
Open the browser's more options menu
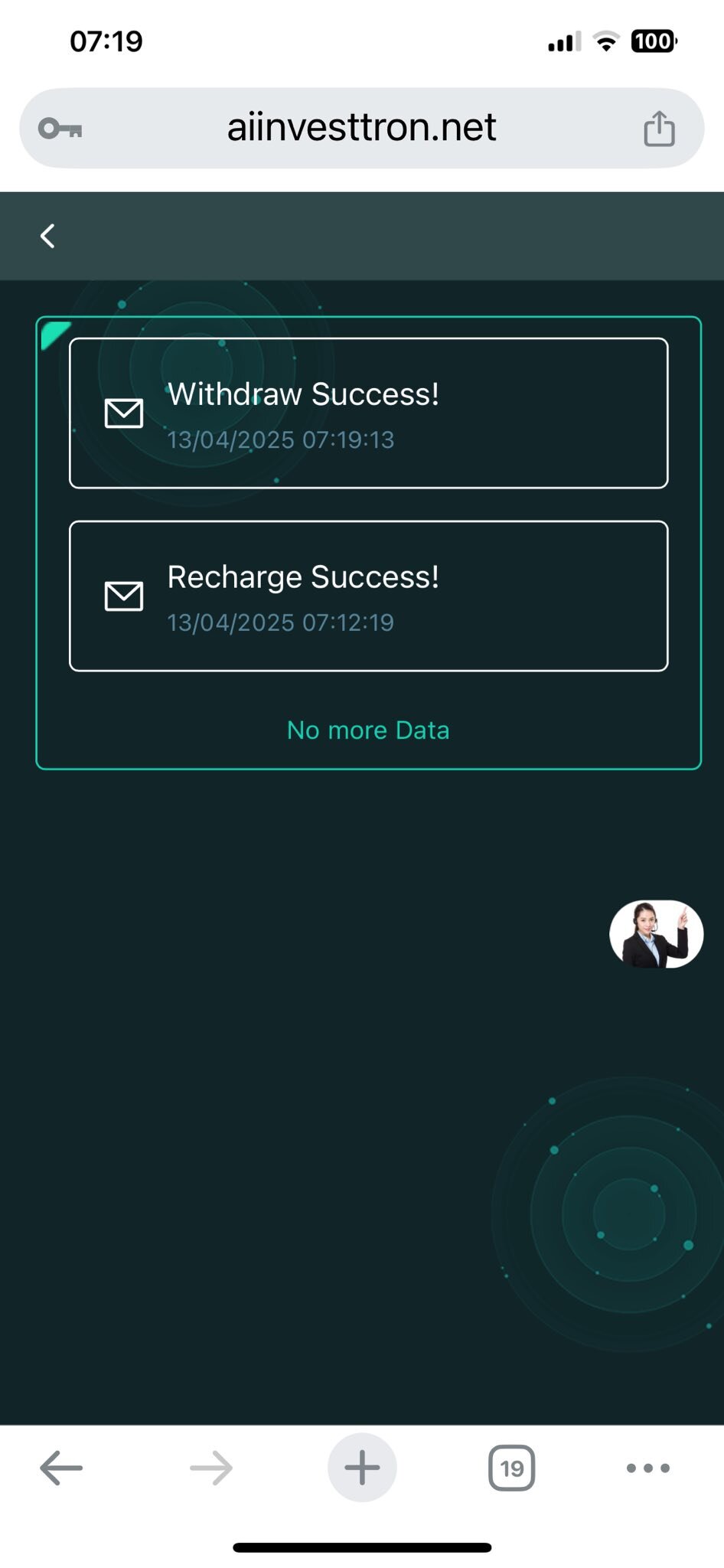coord(648,1468)
